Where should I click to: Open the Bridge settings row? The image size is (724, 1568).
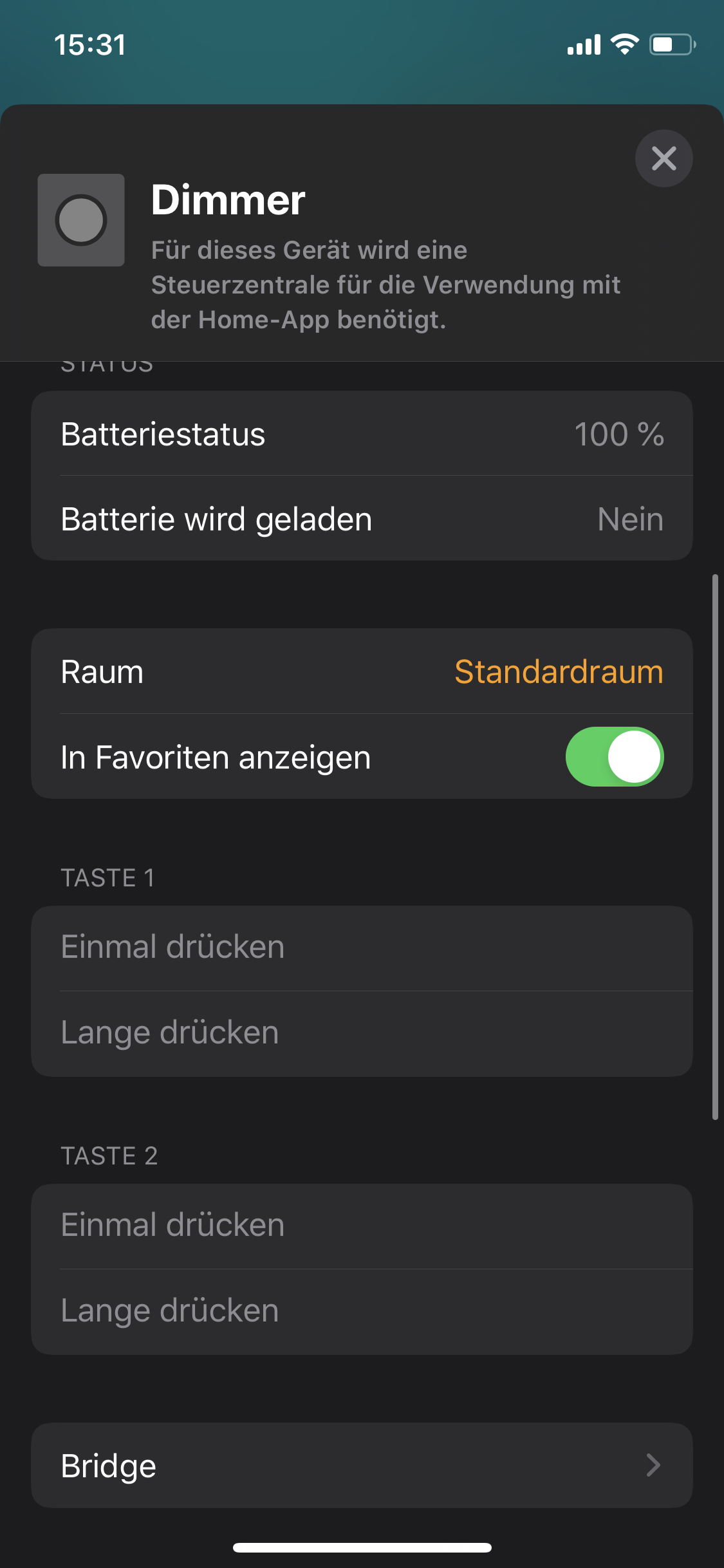tap(362, 1466)
